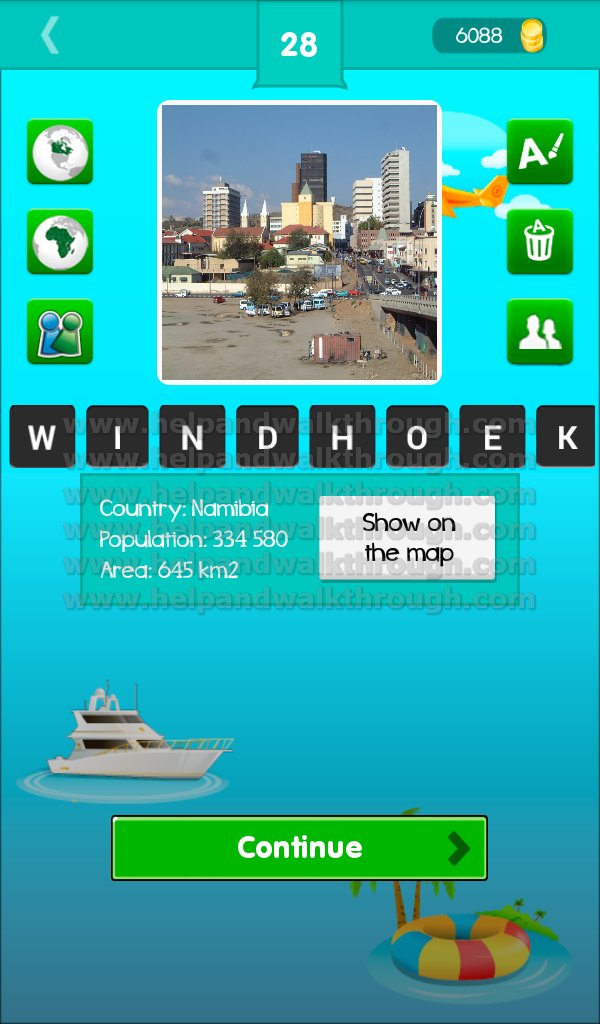Image resolution: width=600 pixels, height=1024 pixels.
Task: Use the reveal-letter hint with the brush
Action: (x=540, y=152)
